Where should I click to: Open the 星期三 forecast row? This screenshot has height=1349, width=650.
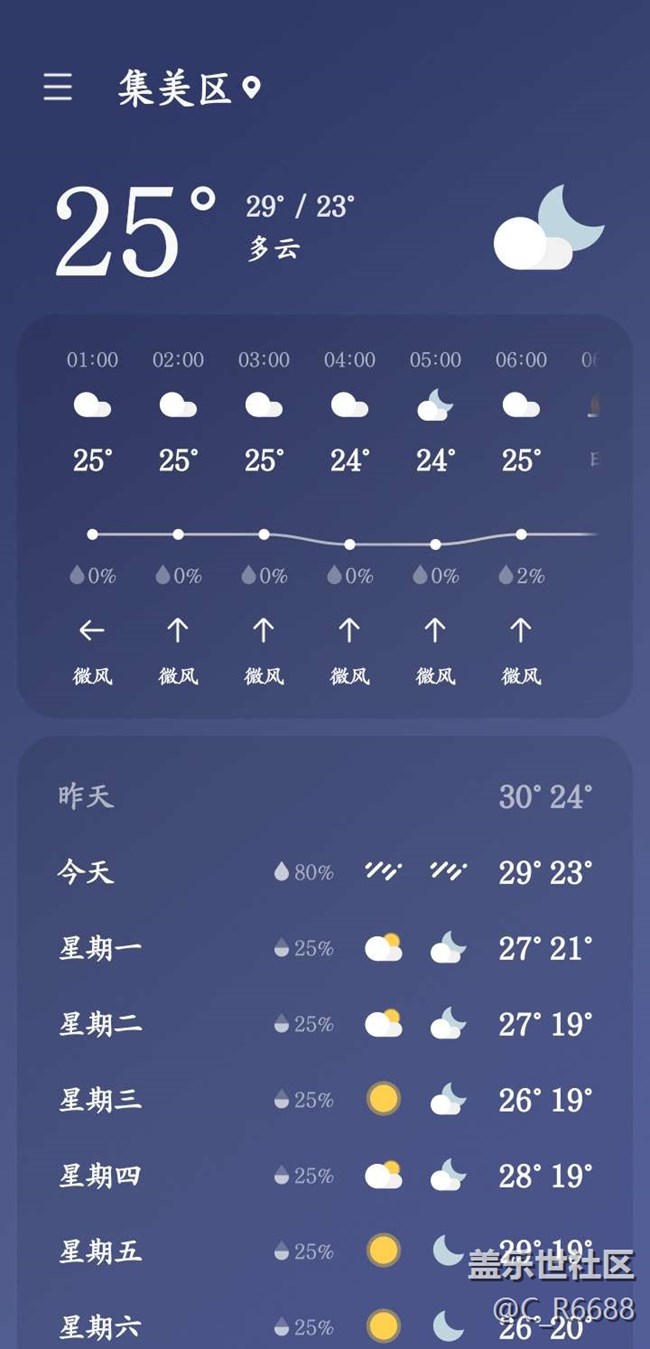325,1100
